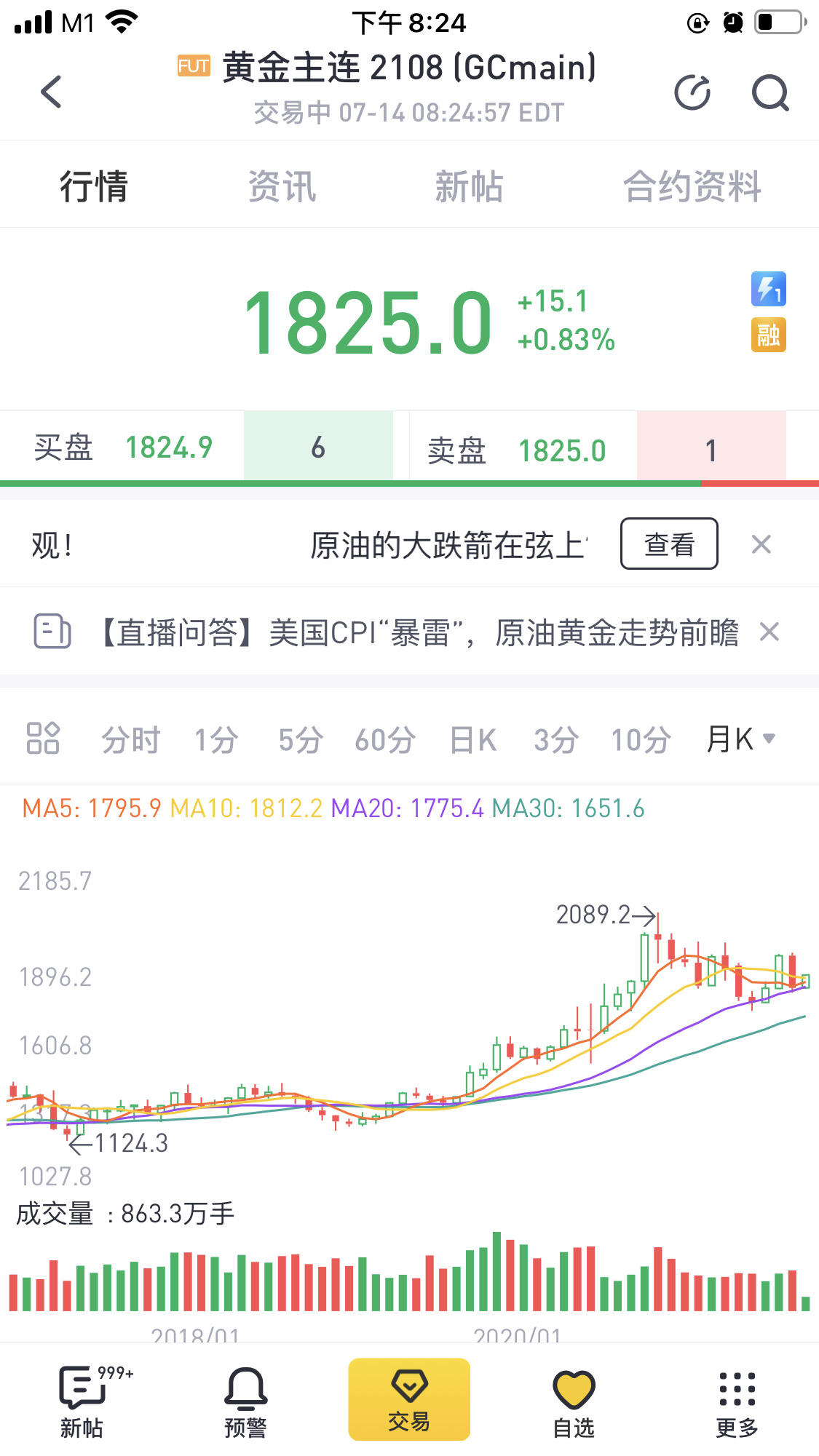Tap the yellow 交易 trade button

pyautogui.click(x=409, y=1399)
